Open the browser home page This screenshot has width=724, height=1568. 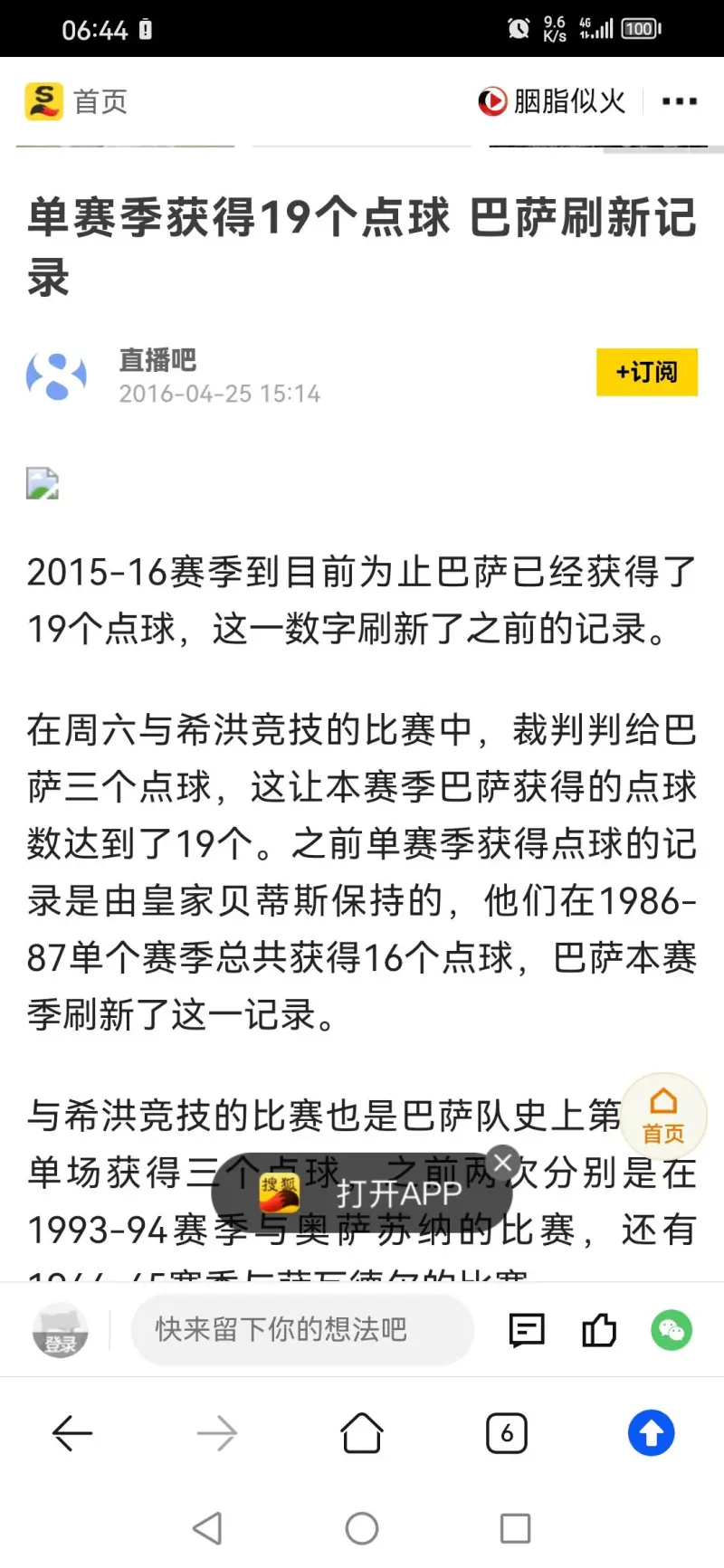tap(361, 1433)
